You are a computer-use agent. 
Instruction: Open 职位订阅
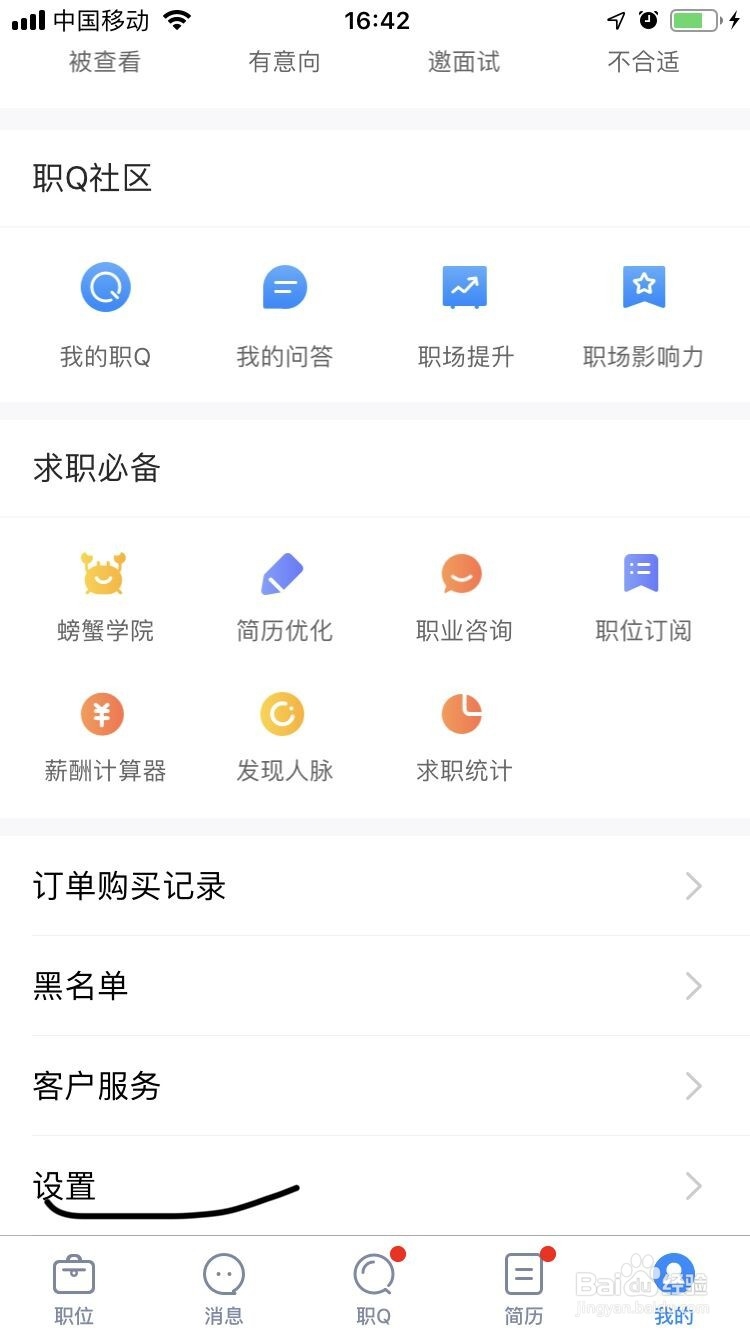tap(643, 597)
